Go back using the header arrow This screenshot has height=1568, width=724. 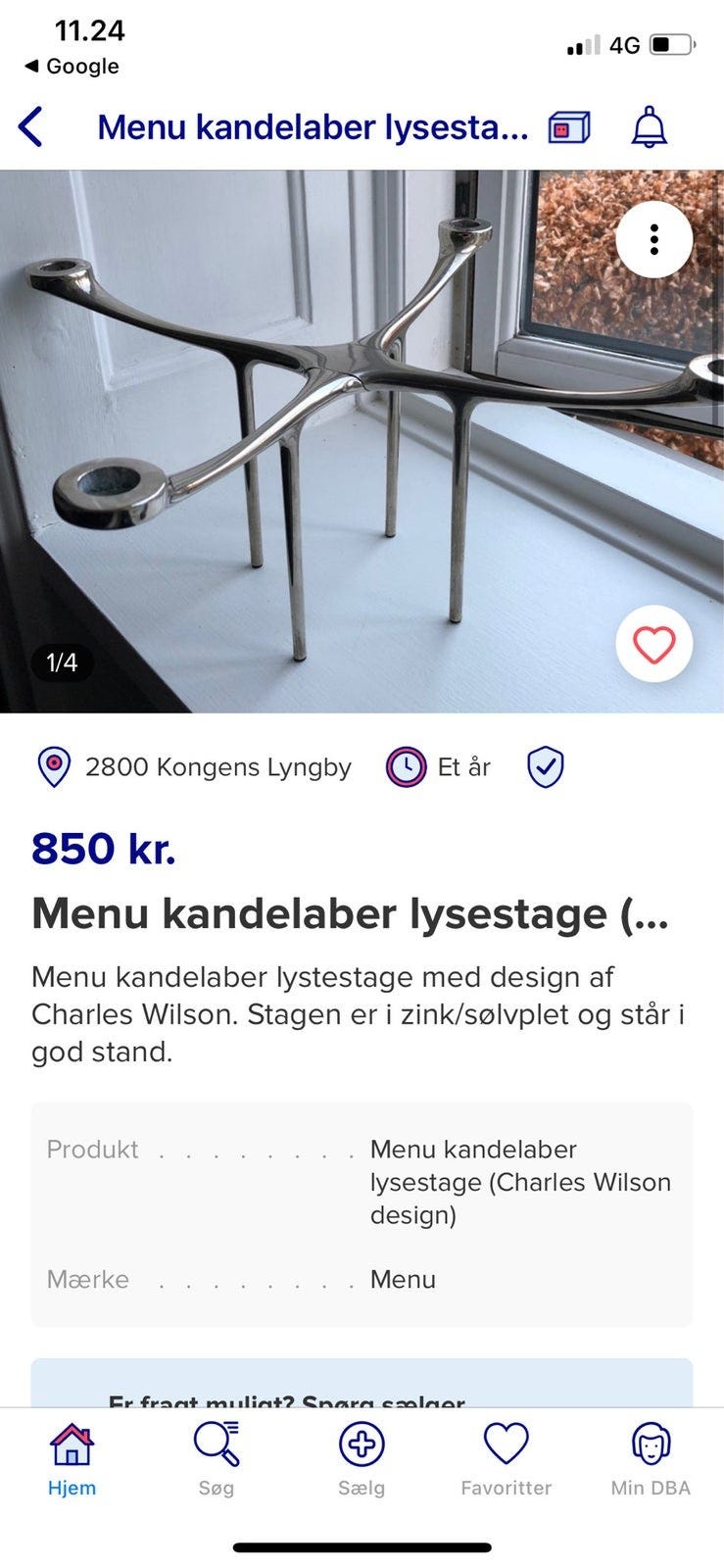point(31,127)
